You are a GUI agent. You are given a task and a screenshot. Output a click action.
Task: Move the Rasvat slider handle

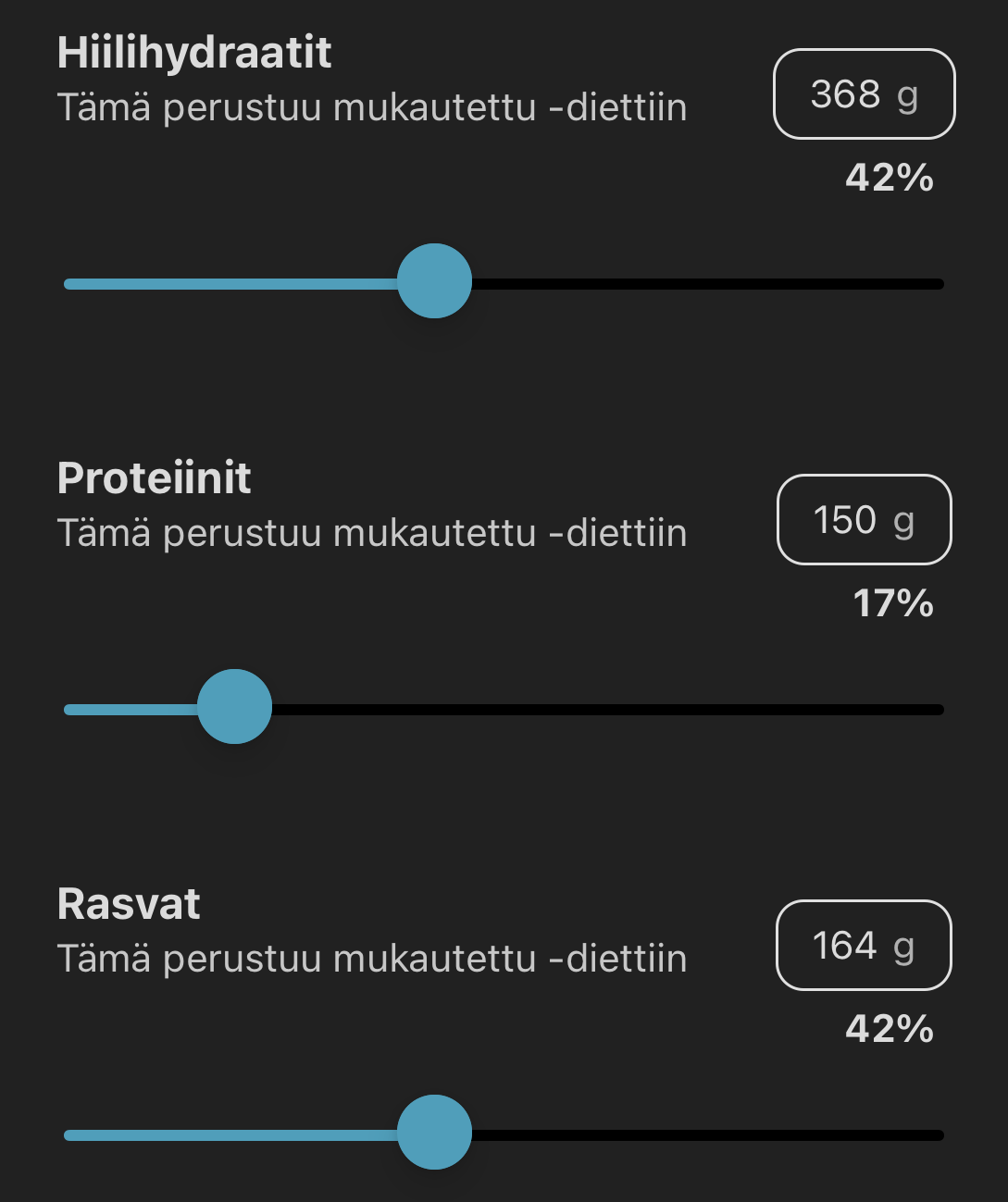pyautogui.click(x=434, y=1131)
